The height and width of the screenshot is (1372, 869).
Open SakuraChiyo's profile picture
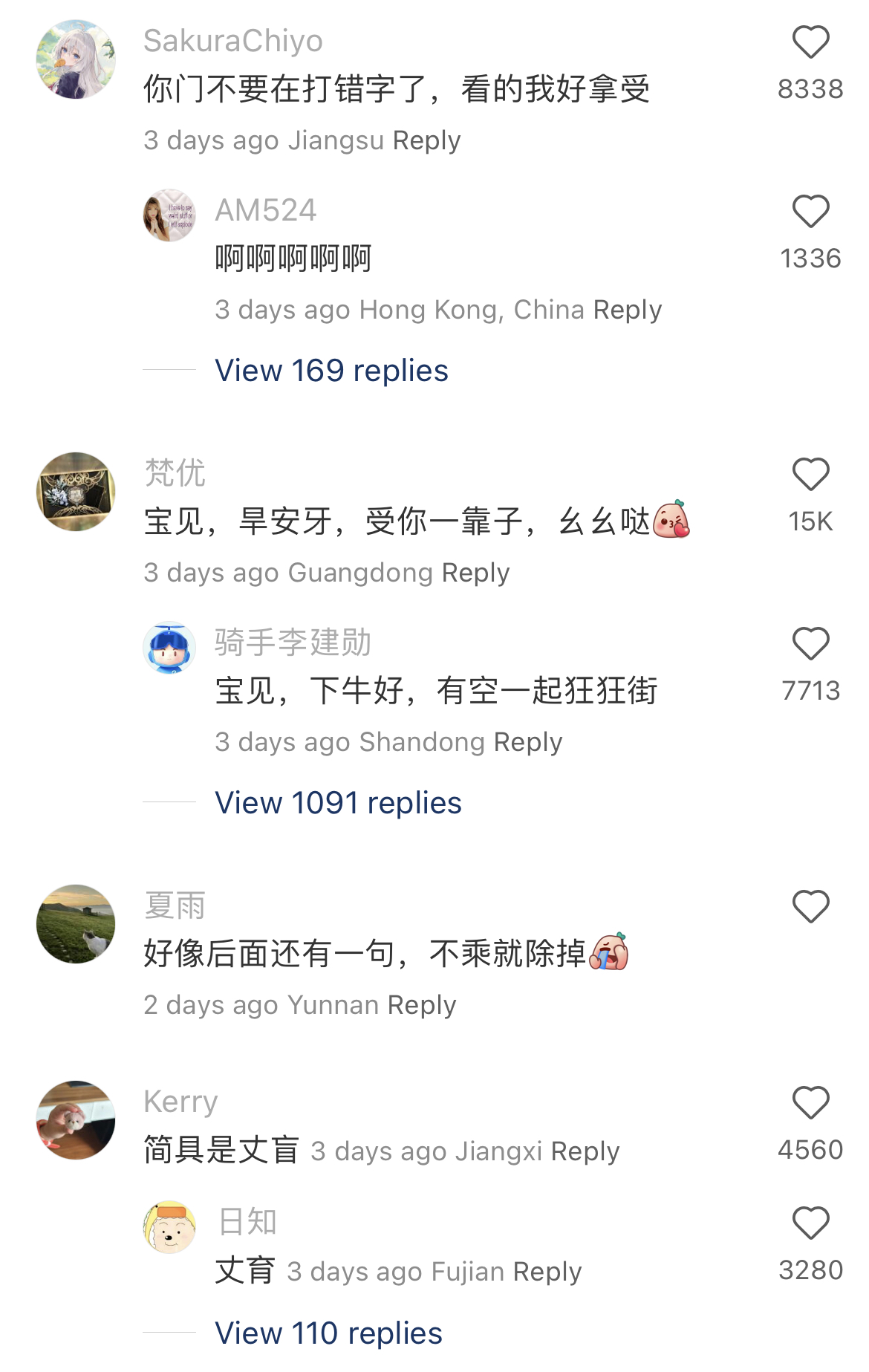click(76, 59)
